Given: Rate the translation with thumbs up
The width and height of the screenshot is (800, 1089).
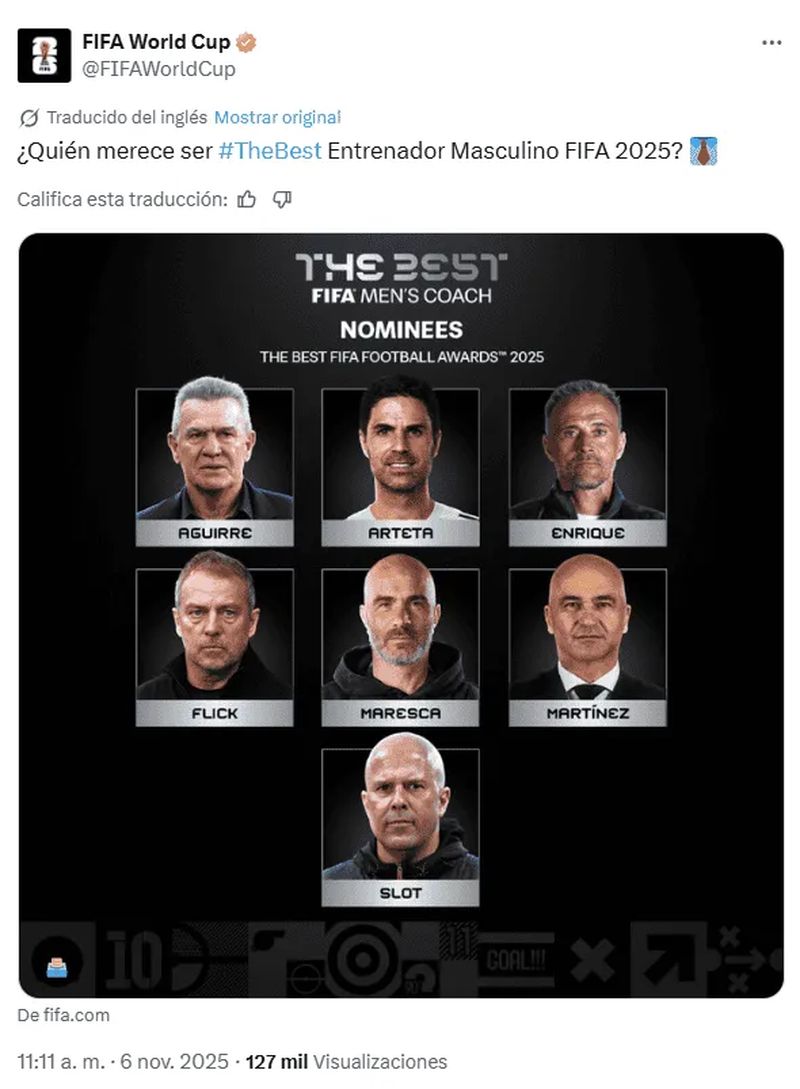Looking at the screenshot, I should (x=247, y=199).
